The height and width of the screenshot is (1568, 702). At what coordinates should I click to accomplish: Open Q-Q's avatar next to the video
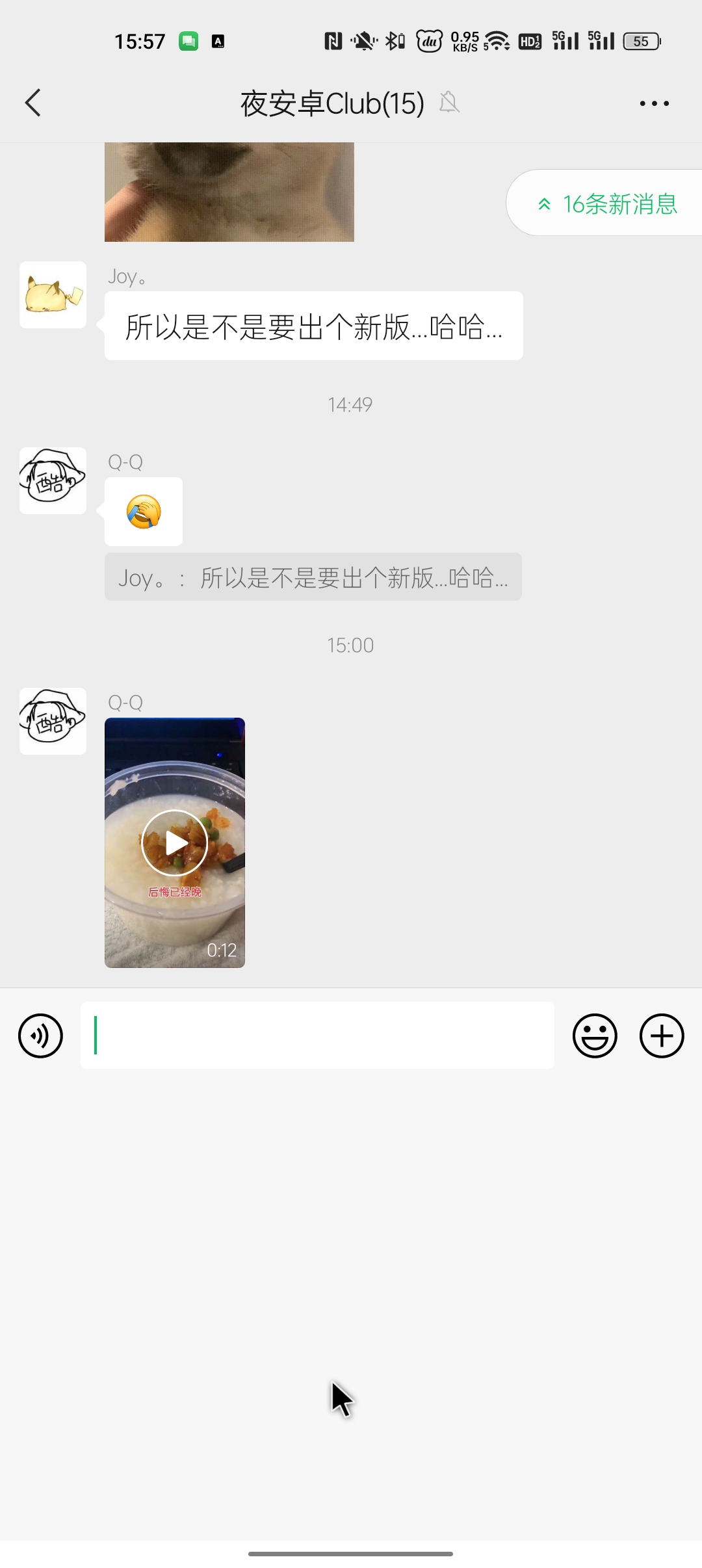[53, 721]
